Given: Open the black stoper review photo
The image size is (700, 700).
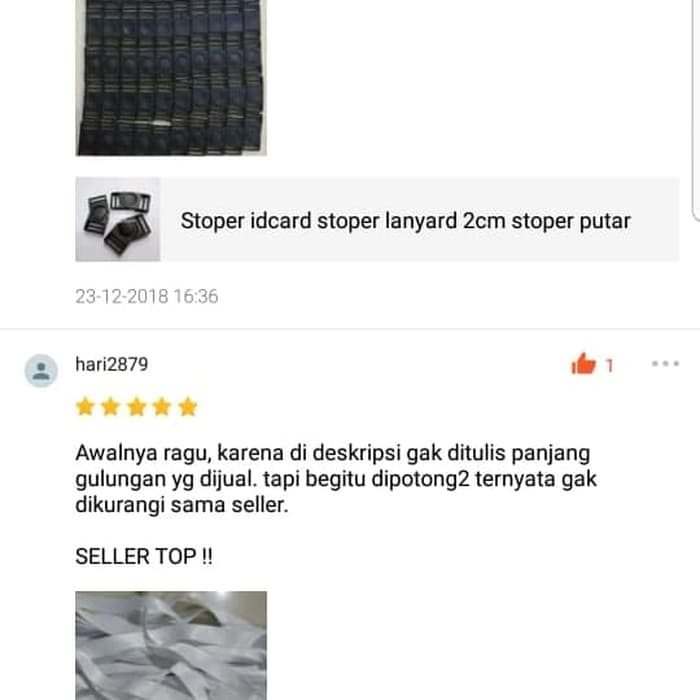Looking at the screenshot, I should pyautogui.click(x=171, y=78).
